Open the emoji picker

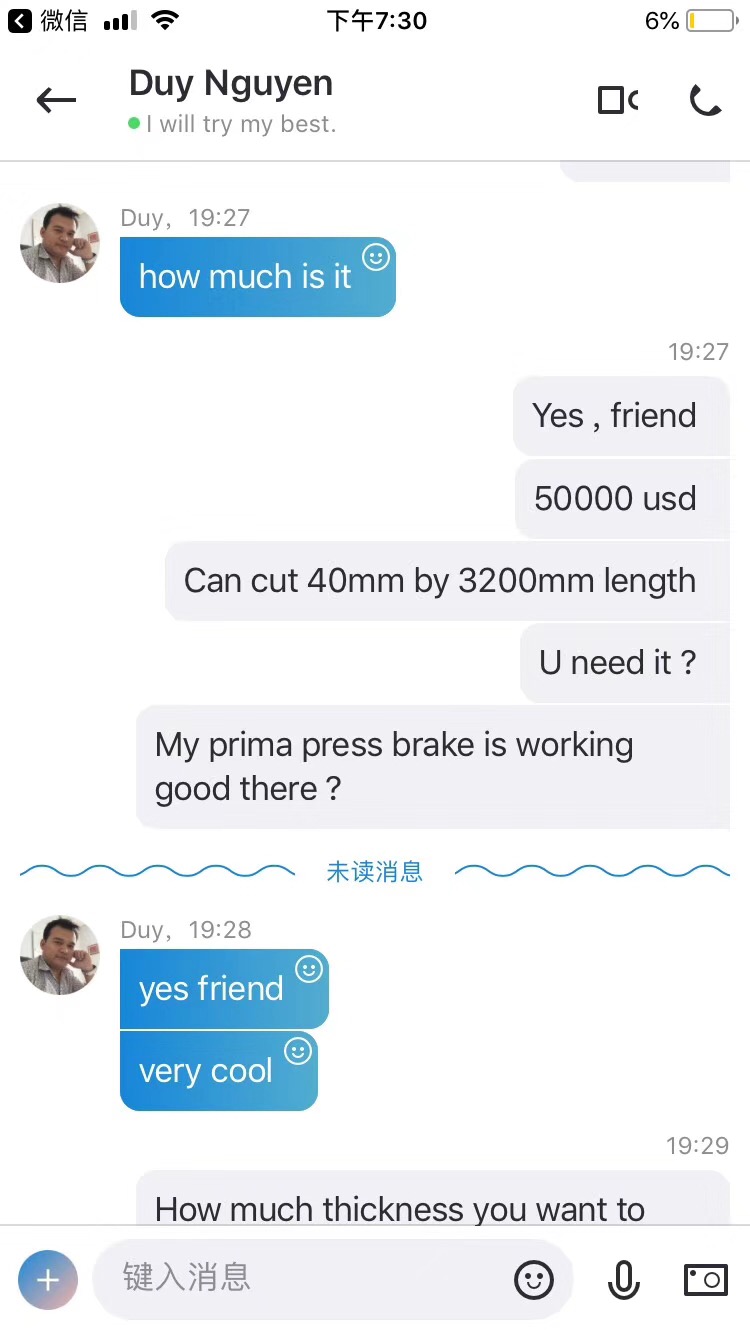pos(534,1279)
